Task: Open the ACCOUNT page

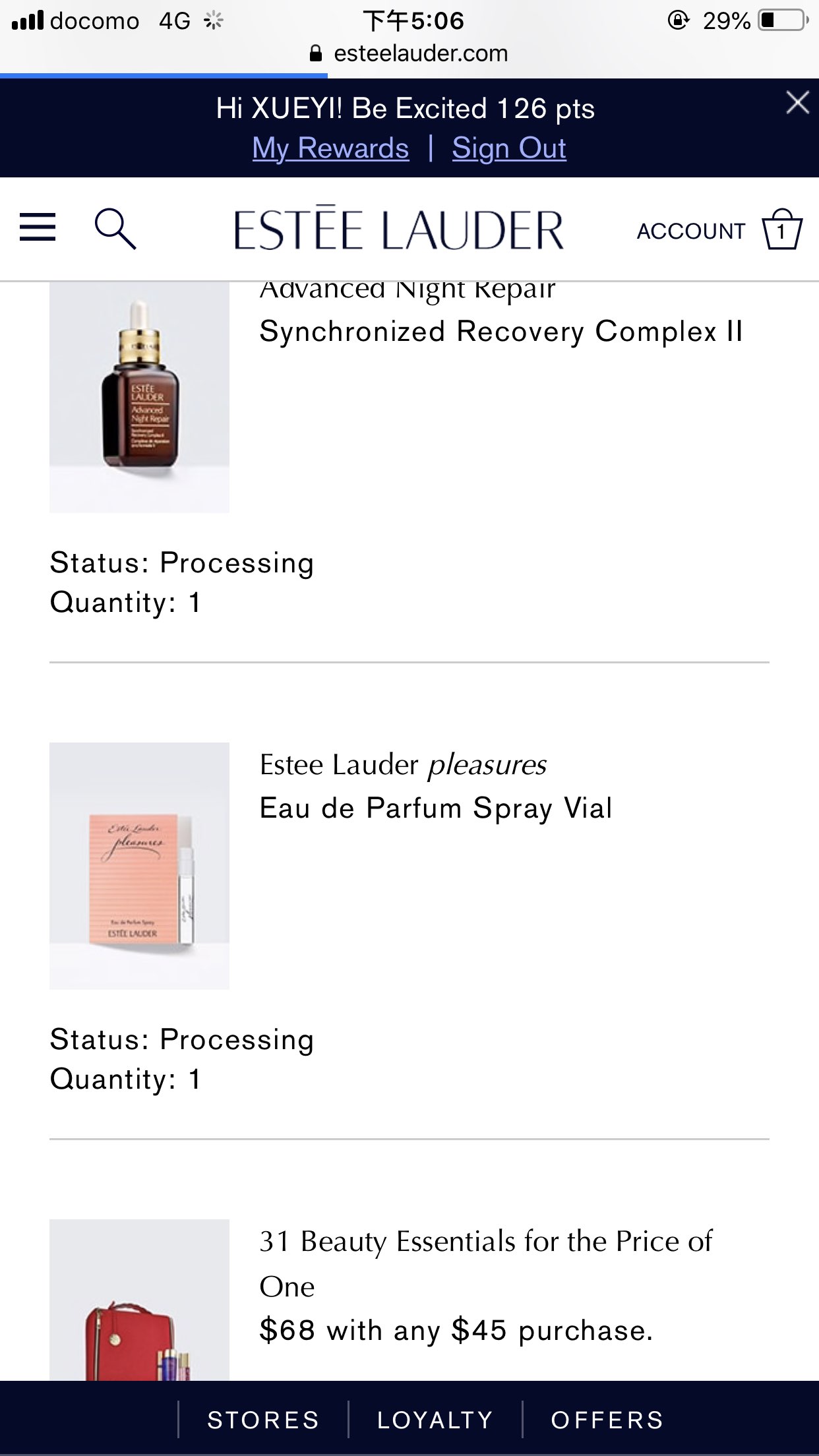Action: [690, 231]
